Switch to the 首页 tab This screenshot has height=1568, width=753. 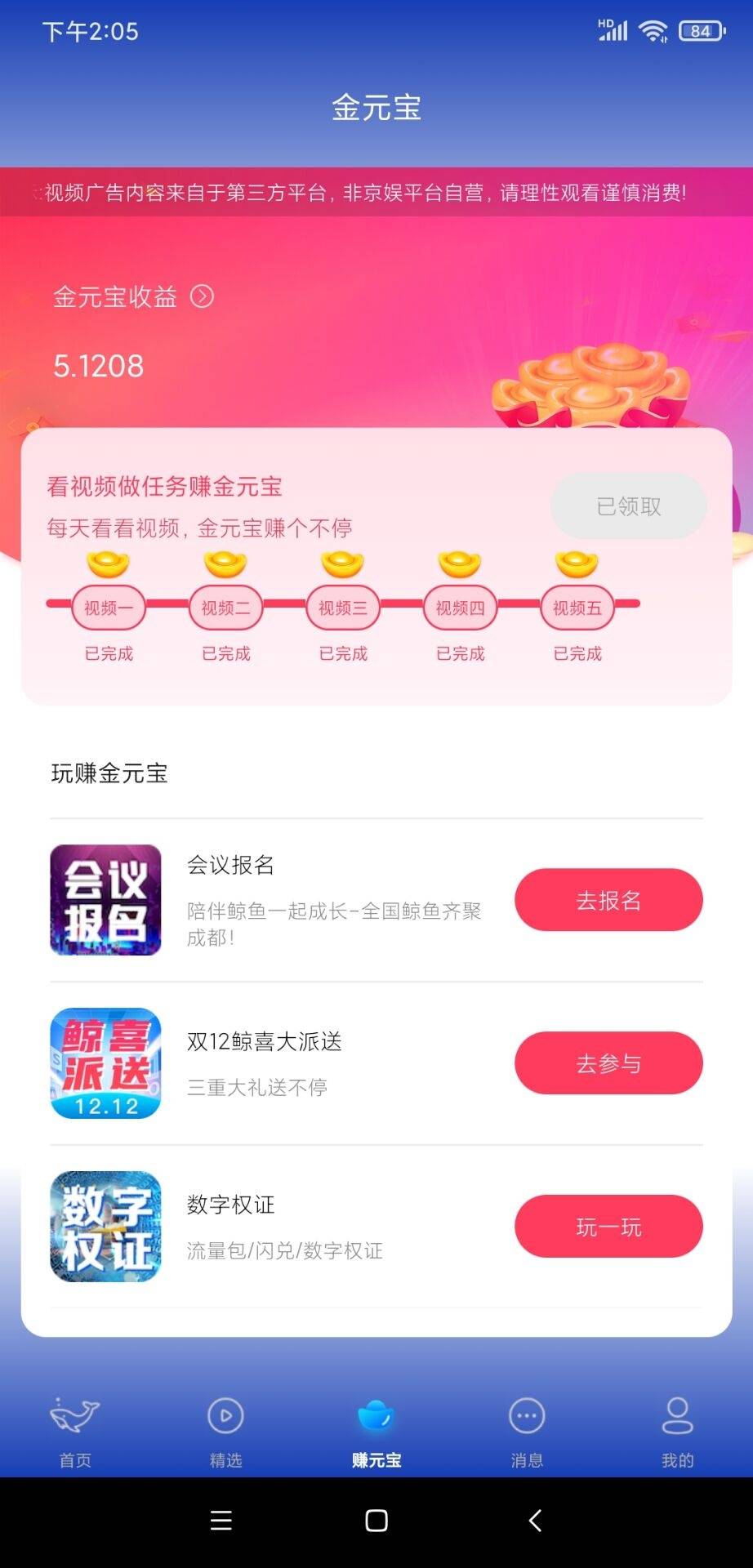coord(75,1431)
